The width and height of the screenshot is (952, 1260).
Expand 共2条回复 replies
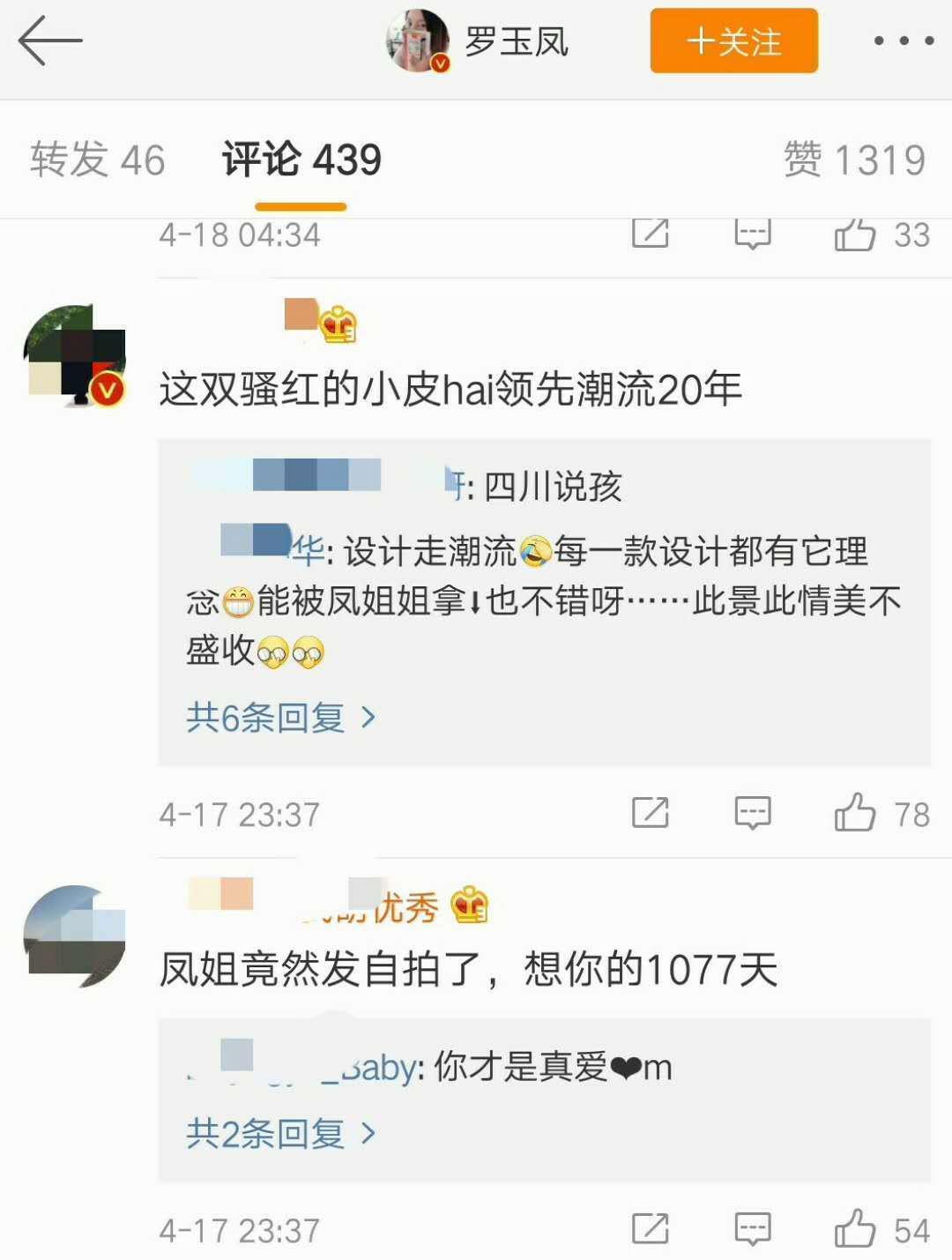(280, 1133)
